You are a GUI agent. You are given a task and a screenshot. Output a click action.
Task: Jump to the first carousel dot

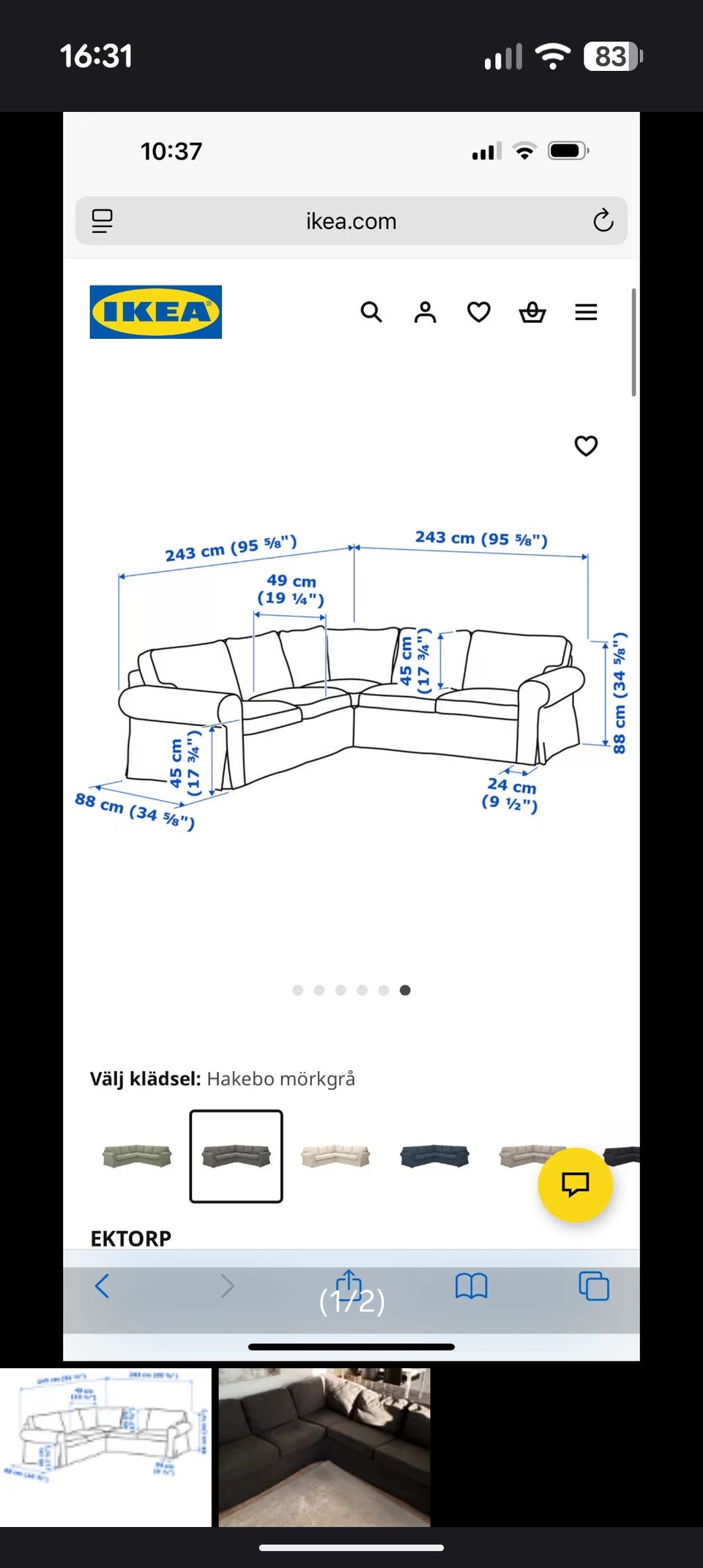point(298,990)
